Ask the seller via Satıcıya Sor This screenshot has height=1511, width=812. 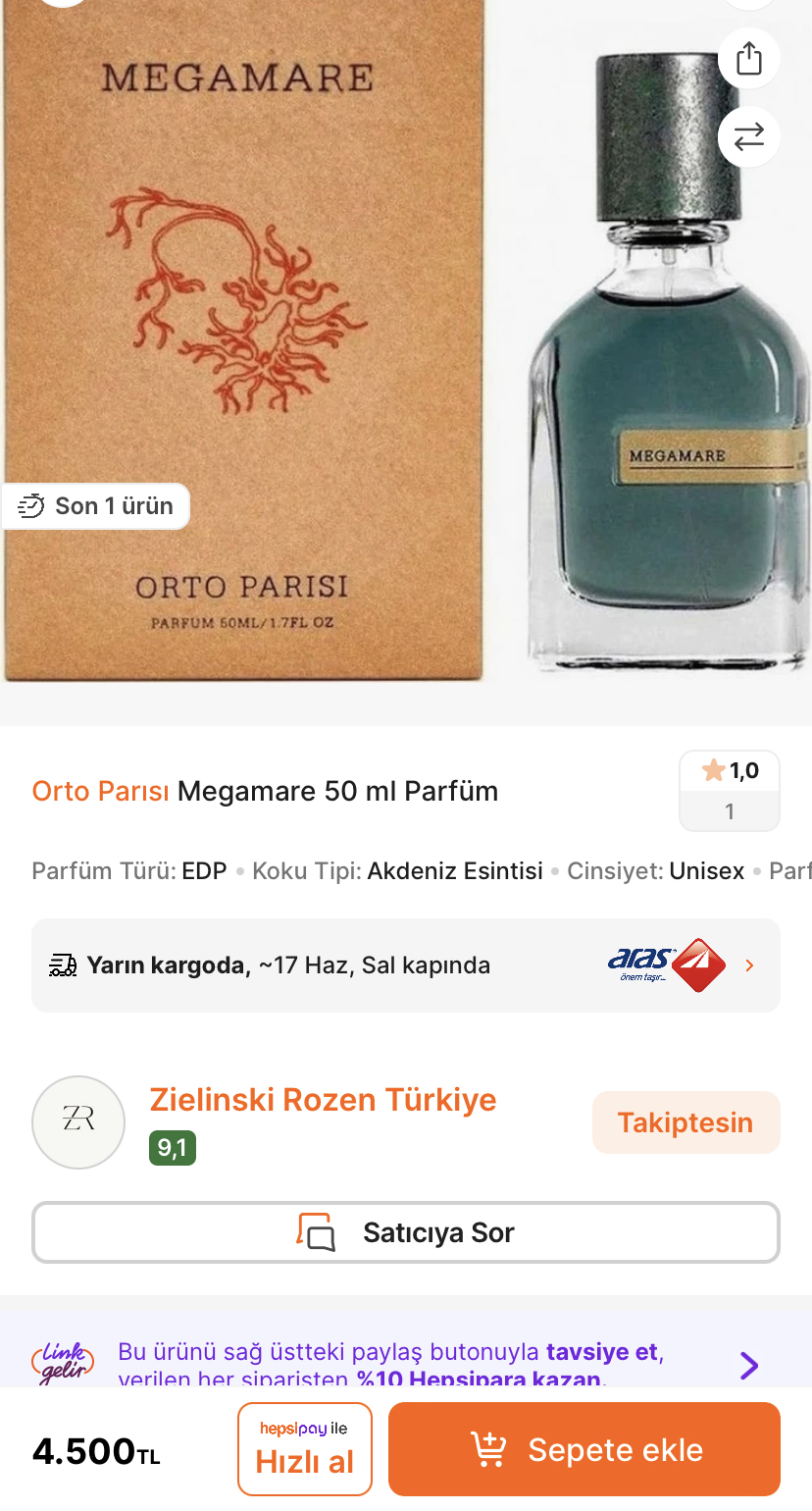click(405, 1232)
